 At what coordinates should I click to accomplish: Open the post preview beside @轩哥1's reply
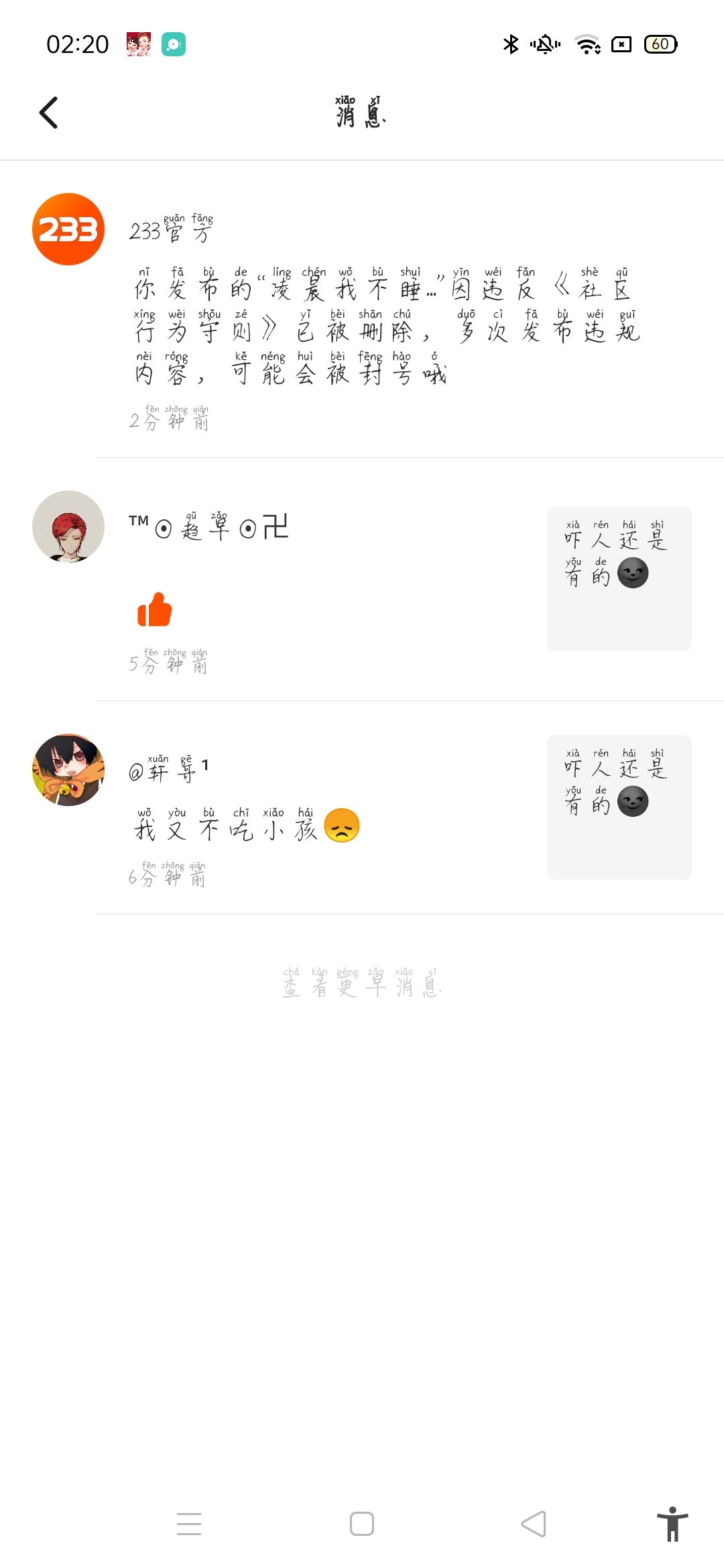click(x=619, y=807)
